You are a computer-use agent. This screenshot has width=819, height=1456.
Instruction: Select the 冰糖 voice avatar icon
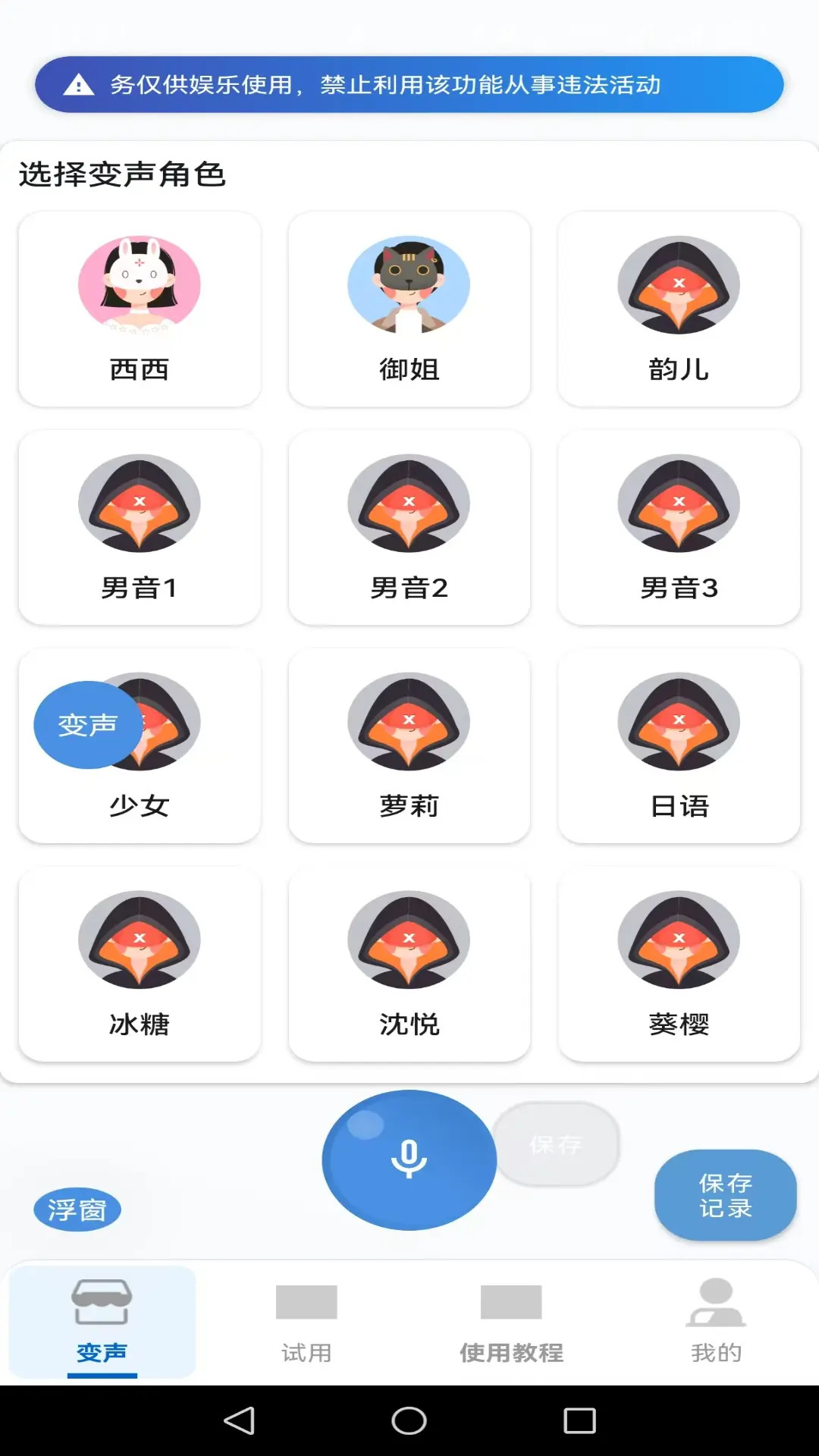tap(138, 939)
